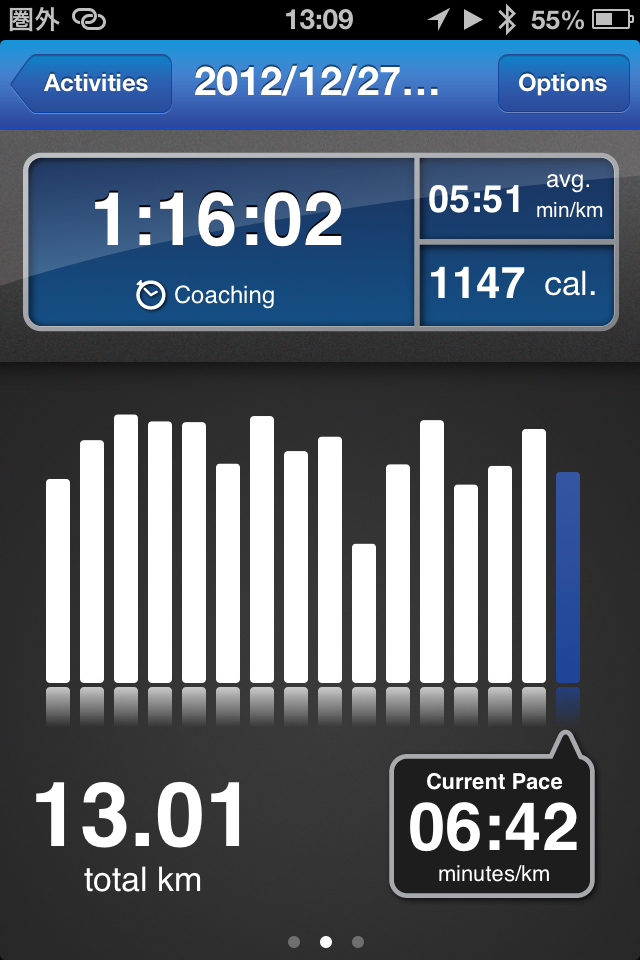Tap the page indicator dots
Screen dimensions: 640x960
coord(325,941)
